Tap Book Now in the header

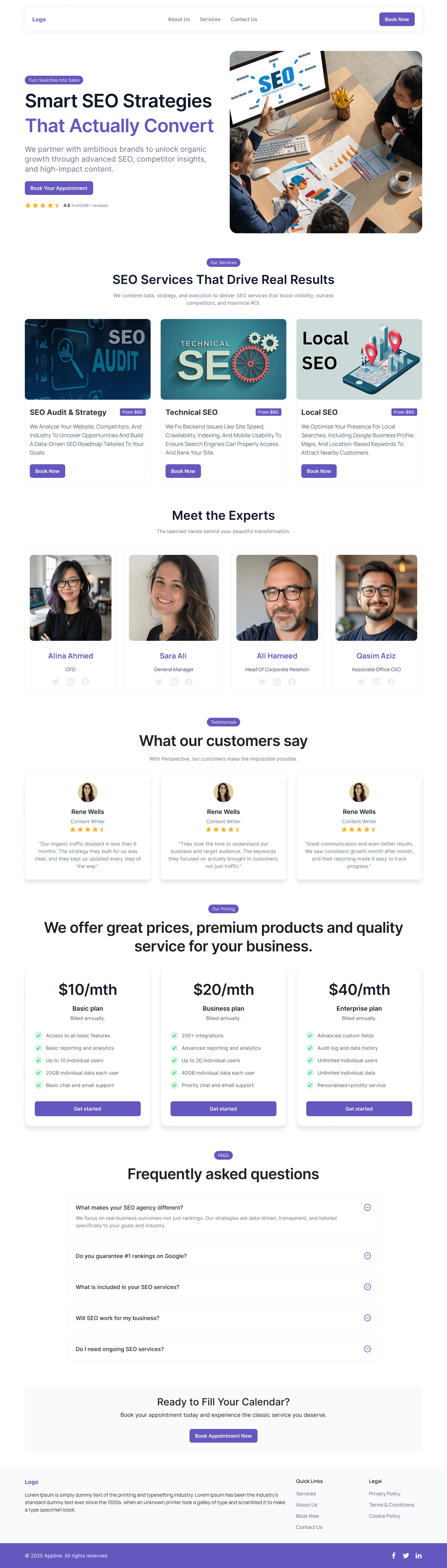coord(396,20)
